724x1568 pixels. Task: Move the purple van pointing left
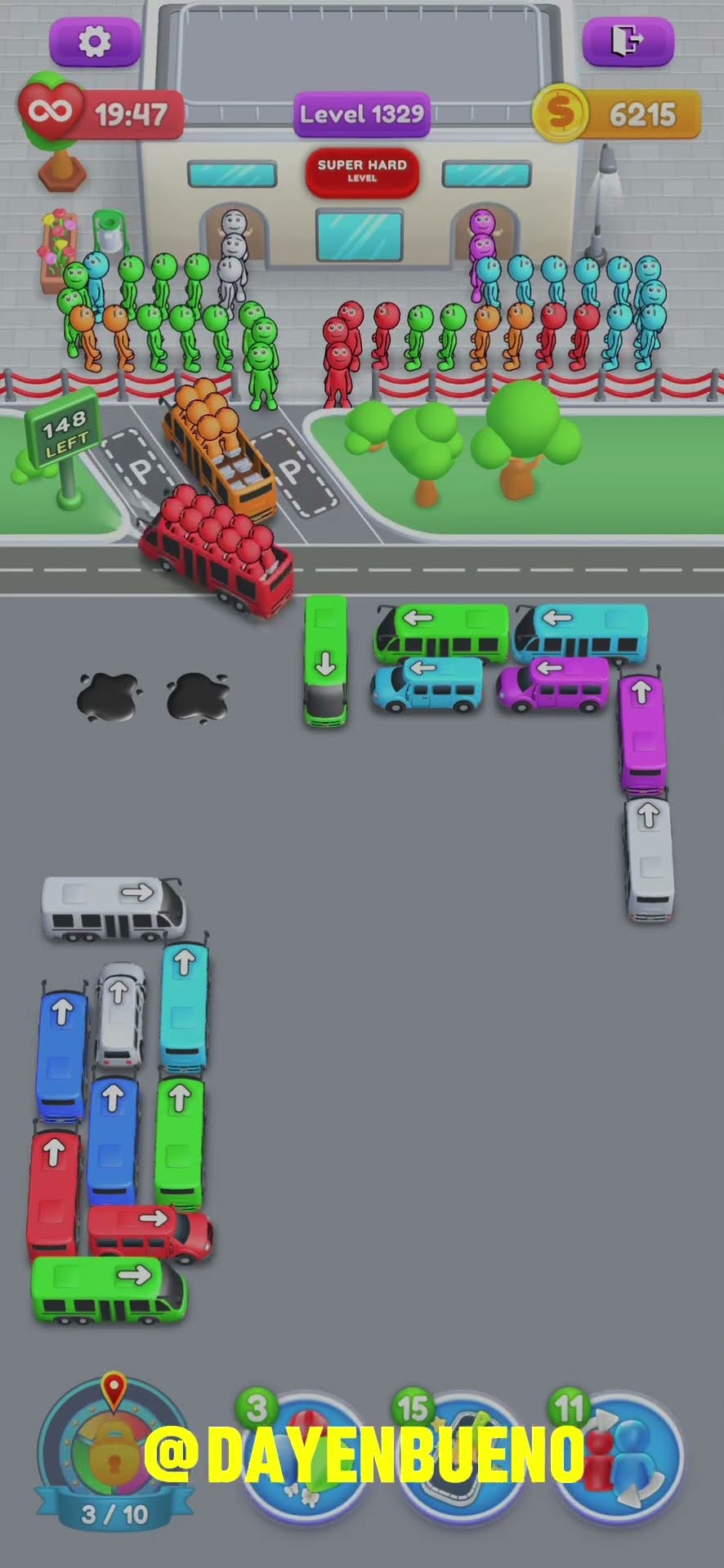554,684
